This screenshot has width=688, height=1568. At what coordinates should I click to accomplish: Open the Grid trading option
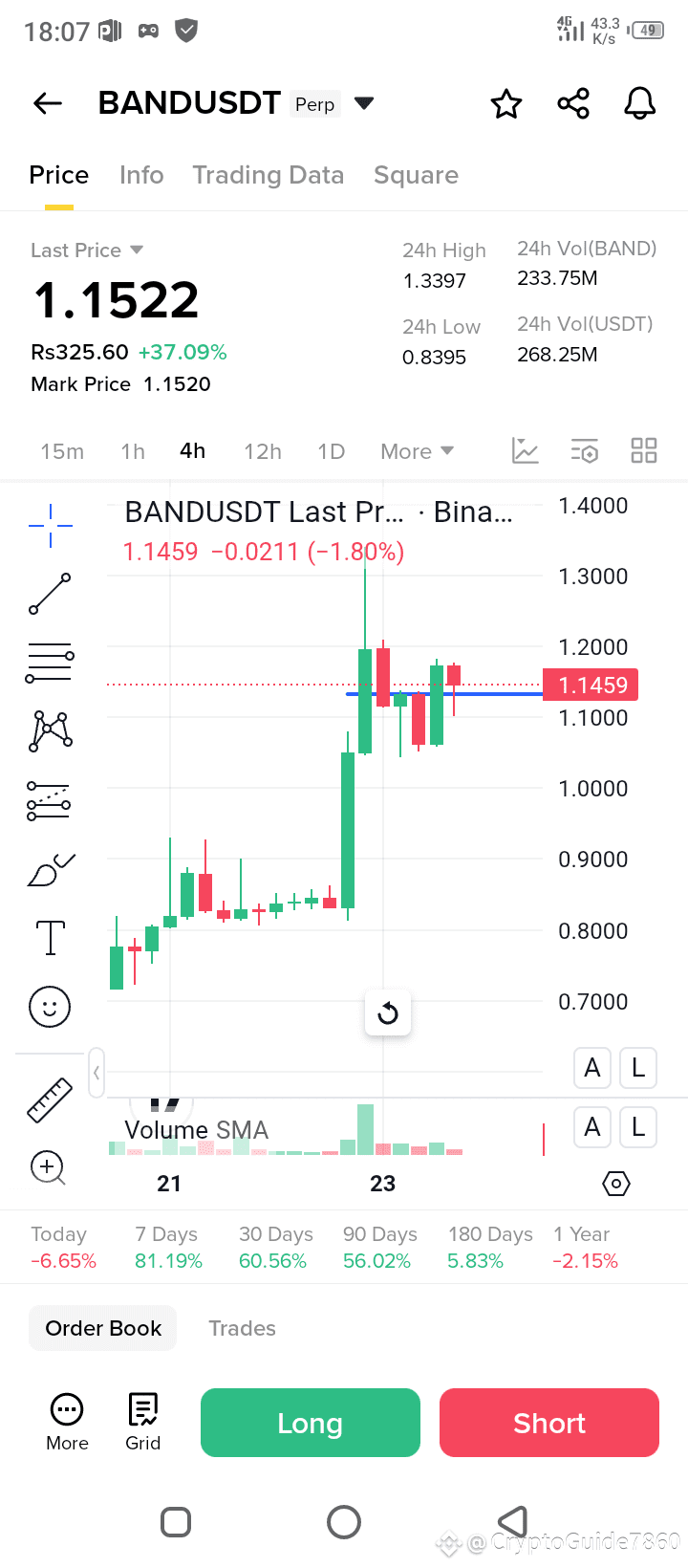pos(143,1422)
